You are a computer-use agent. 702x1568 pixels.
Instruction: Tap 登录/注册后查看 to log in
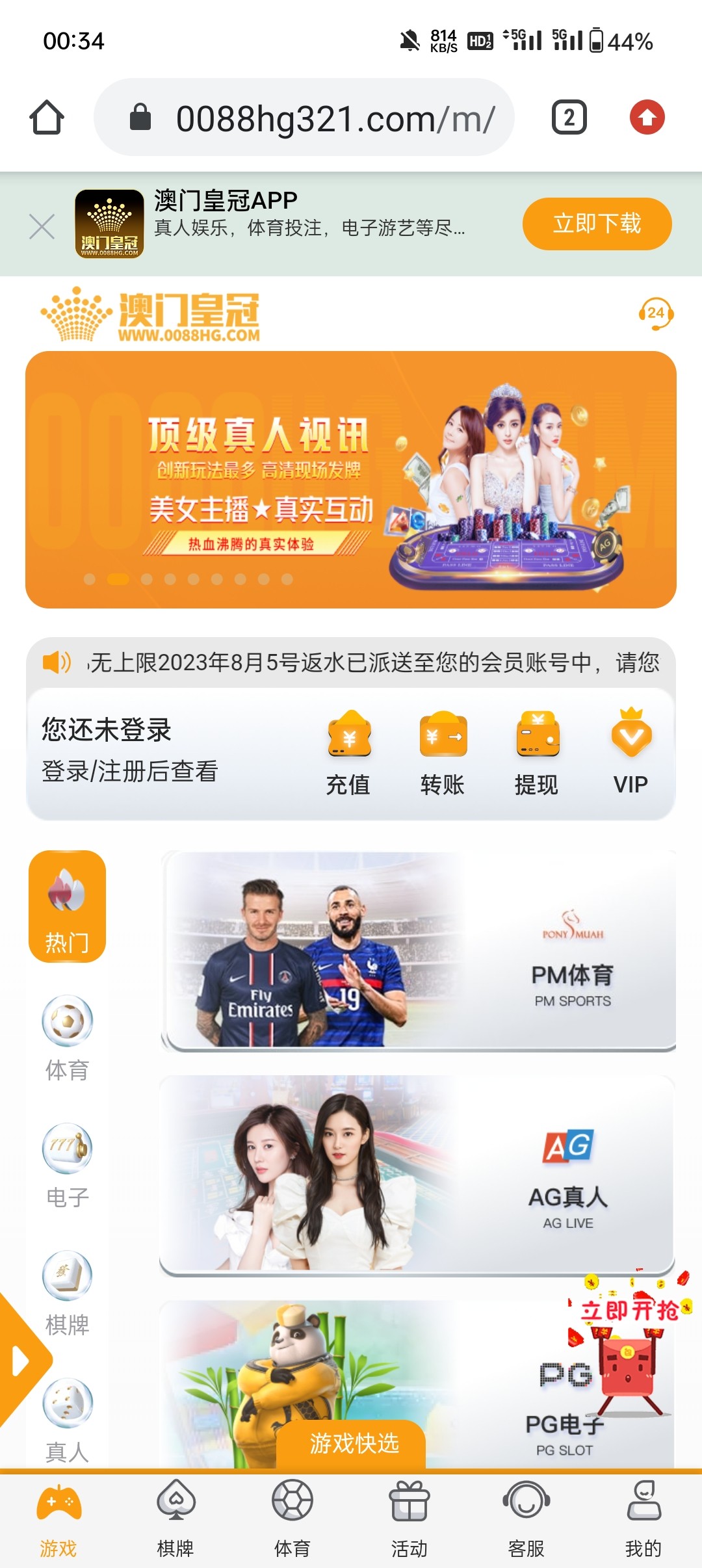tap(130, 772)
